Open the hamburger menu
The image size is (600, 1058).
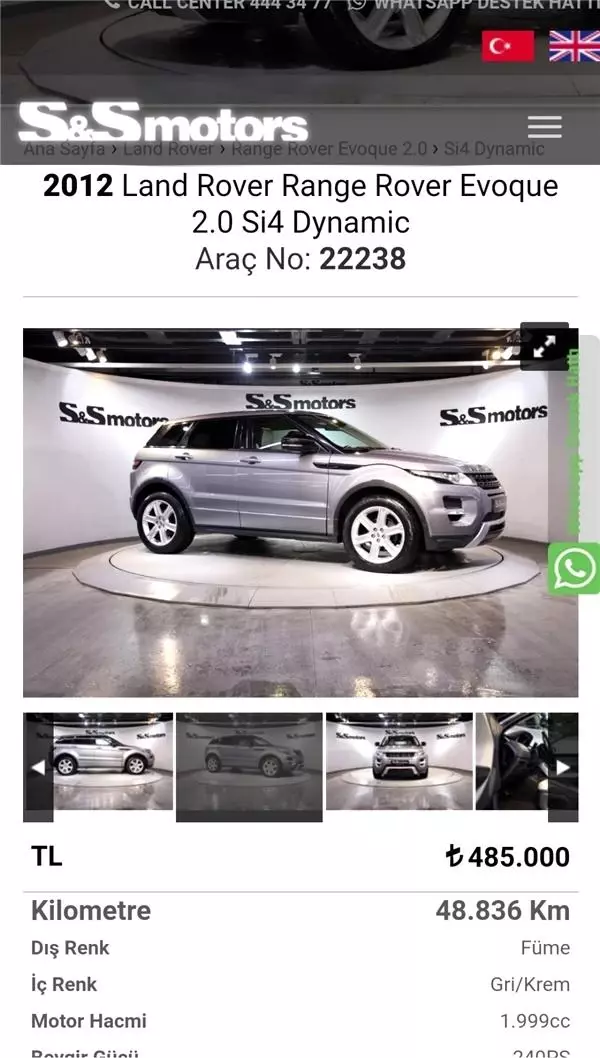(544, 127)
